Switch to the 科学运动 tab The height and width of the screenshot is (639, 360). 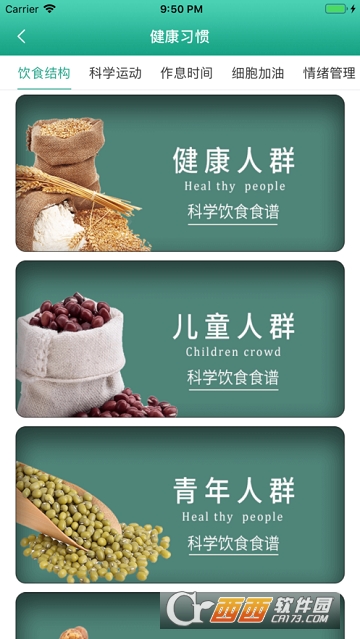point(115,73)
